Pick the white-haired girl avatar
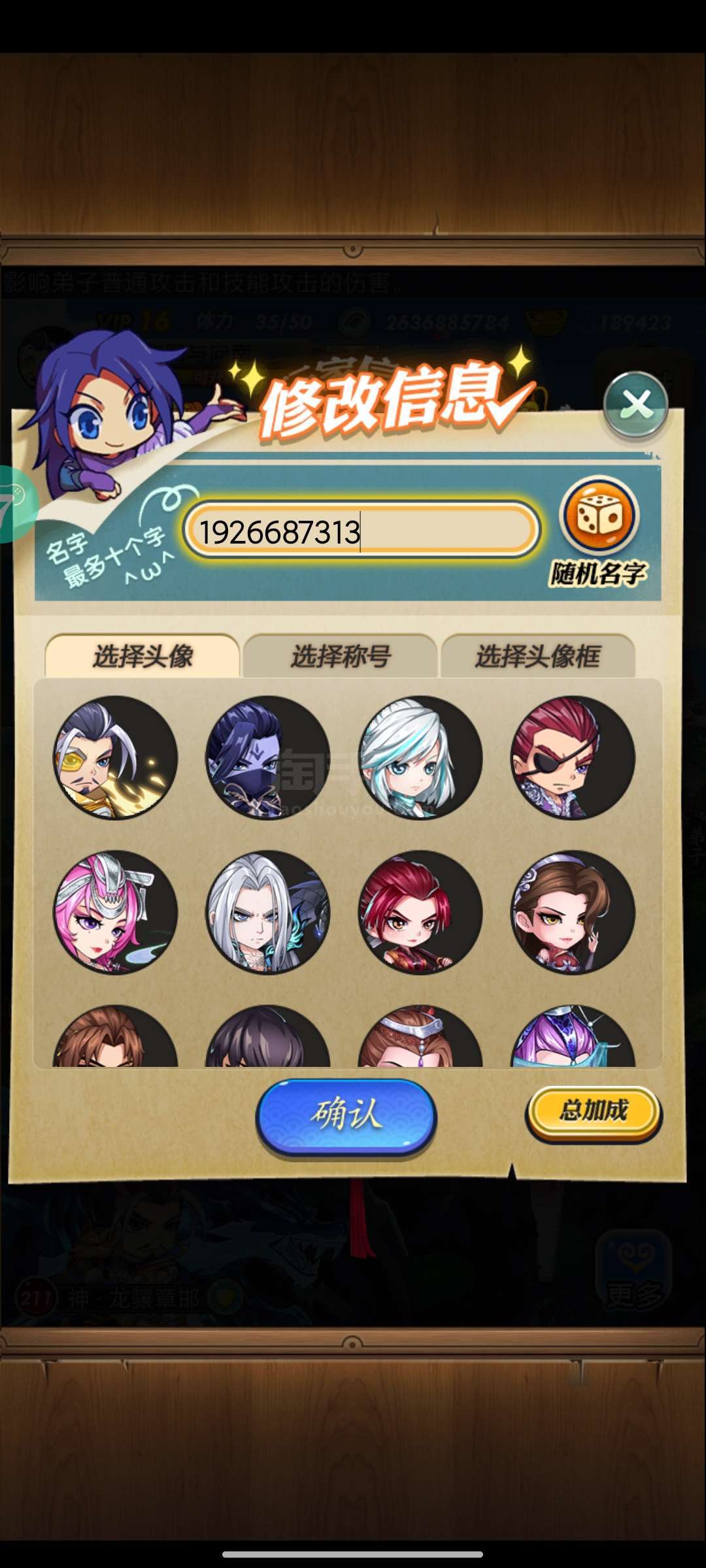The image size is (706, 1568). pos(420,757)
